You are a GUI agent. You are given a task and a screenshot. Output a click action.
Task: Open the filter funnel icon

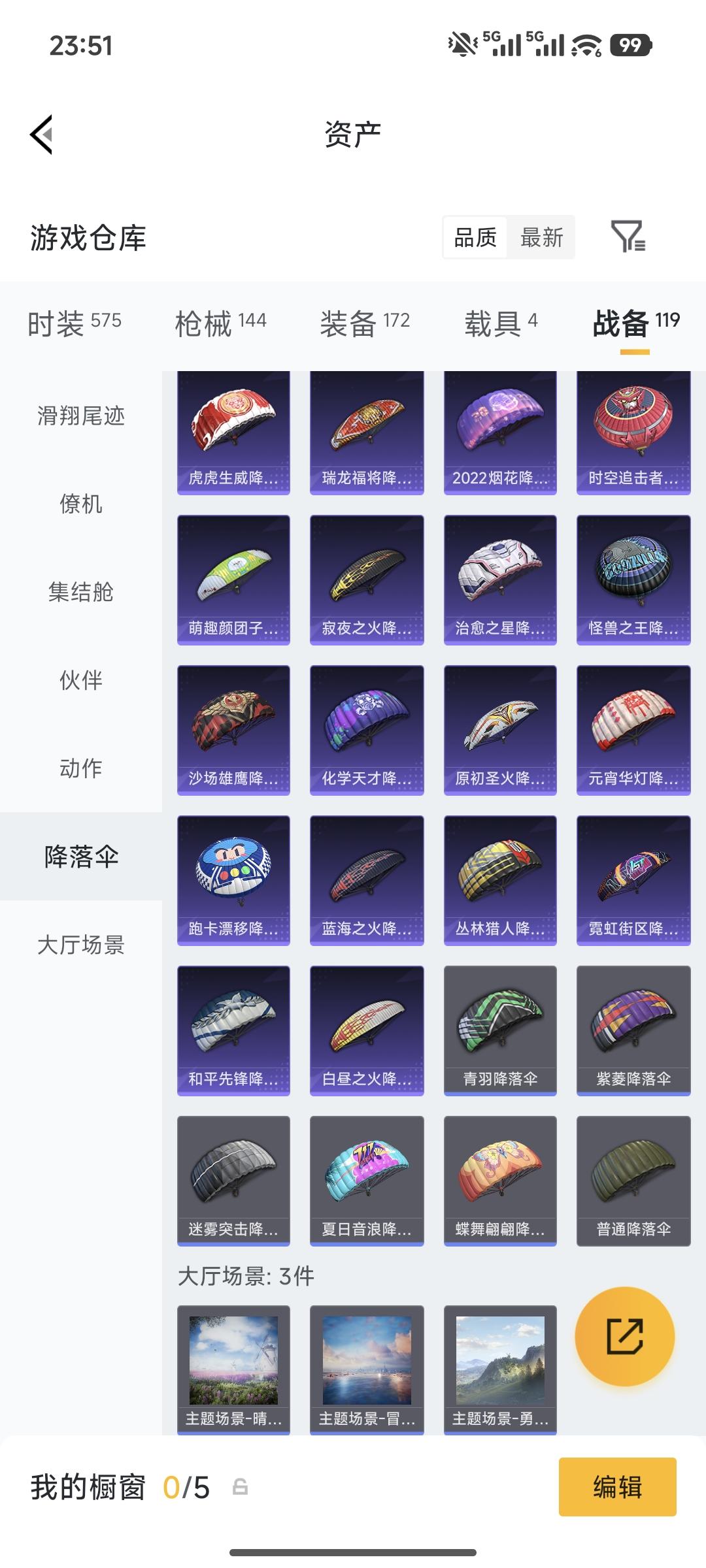pyautogui.click(x=631, y=238)
